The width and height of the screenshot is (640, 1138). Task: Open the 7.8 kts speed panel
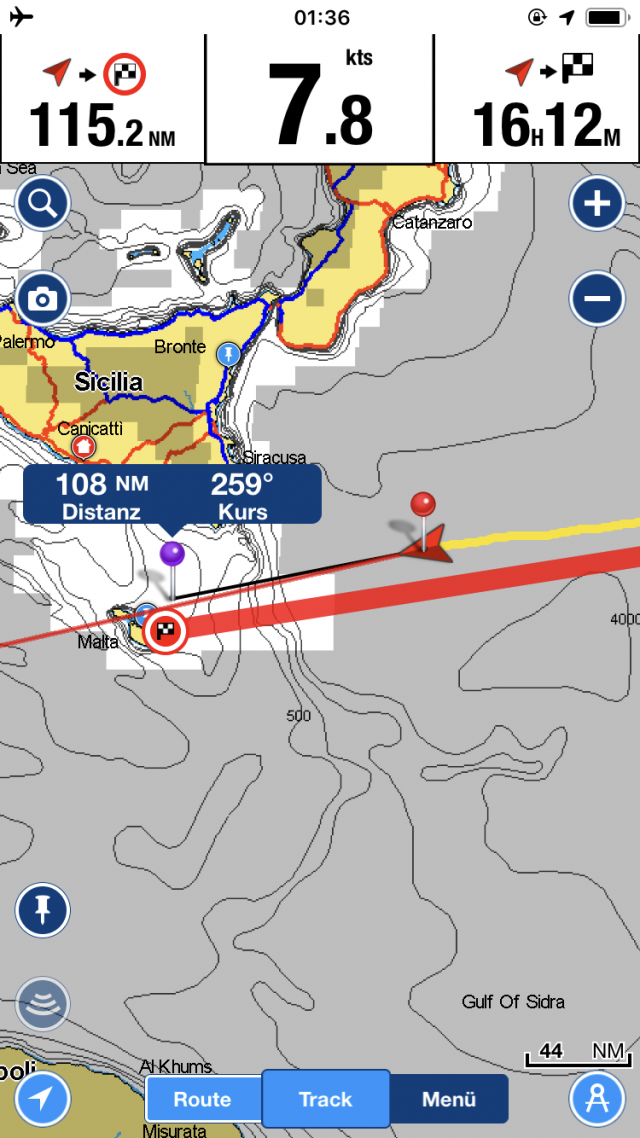click(320, 100)
